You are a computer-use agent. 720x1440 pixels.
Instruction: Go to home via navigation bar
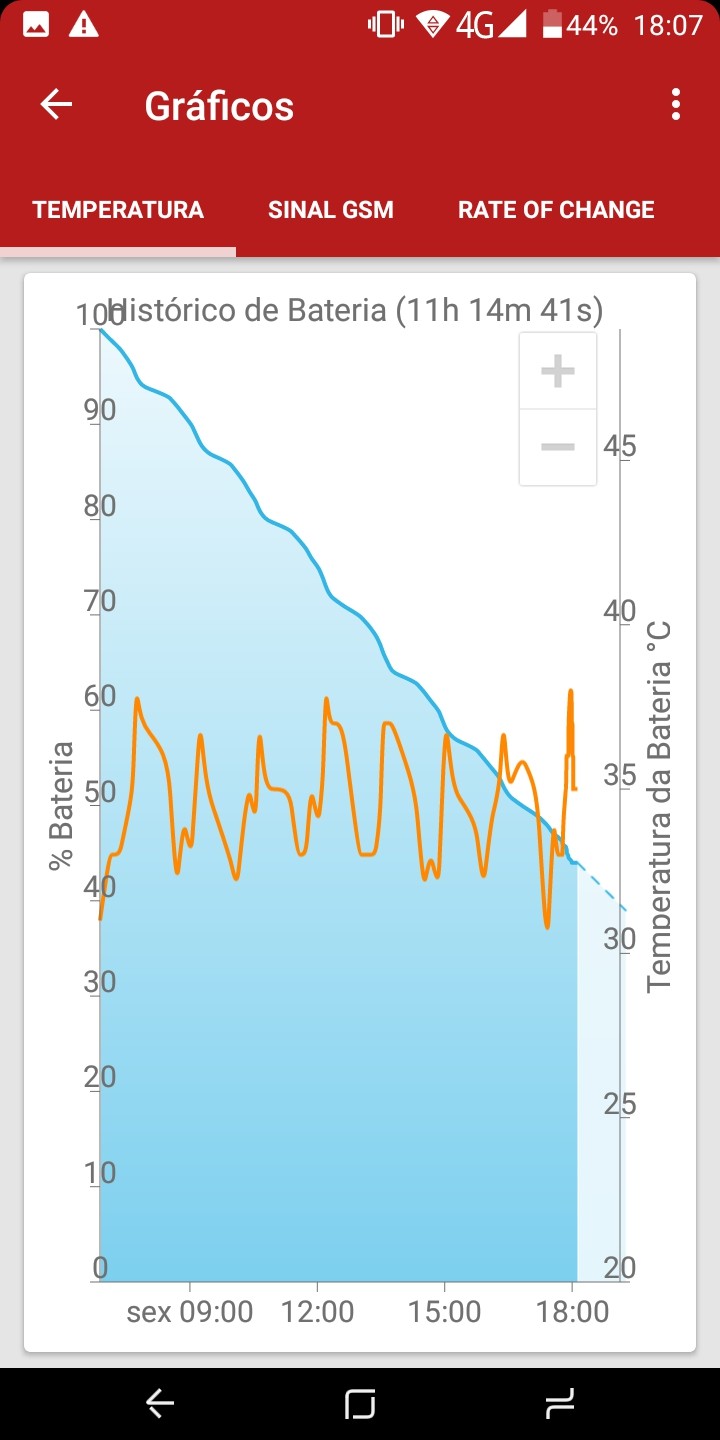tap(360, 1404)
